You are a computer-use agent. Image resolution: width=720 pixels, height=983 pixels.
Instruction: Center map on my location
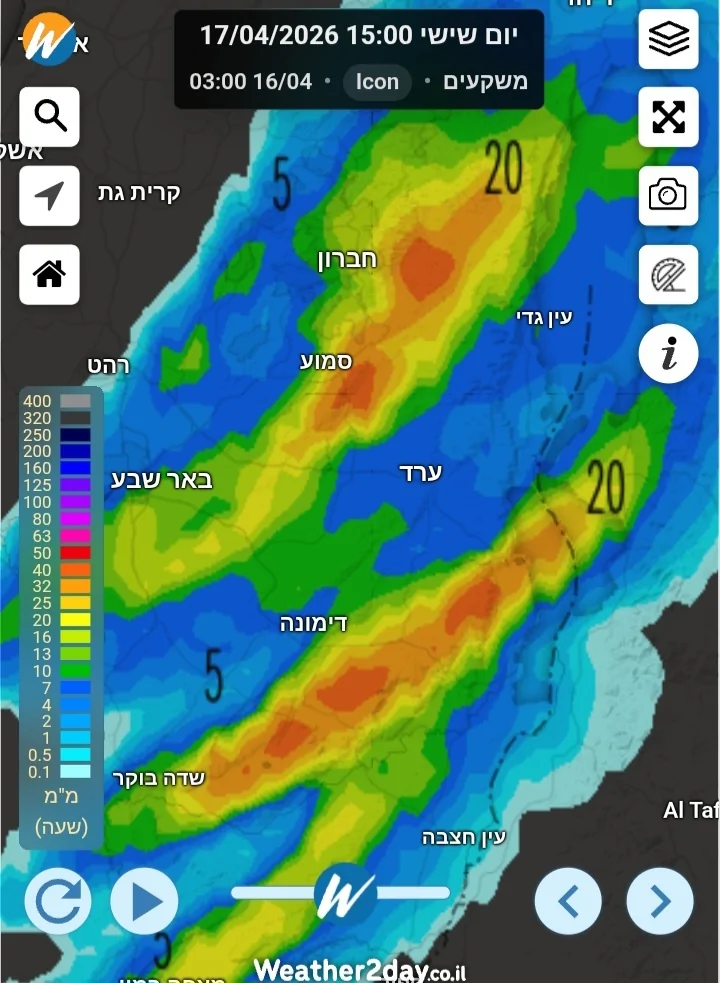pyautogui.click(x=49, y=196)
